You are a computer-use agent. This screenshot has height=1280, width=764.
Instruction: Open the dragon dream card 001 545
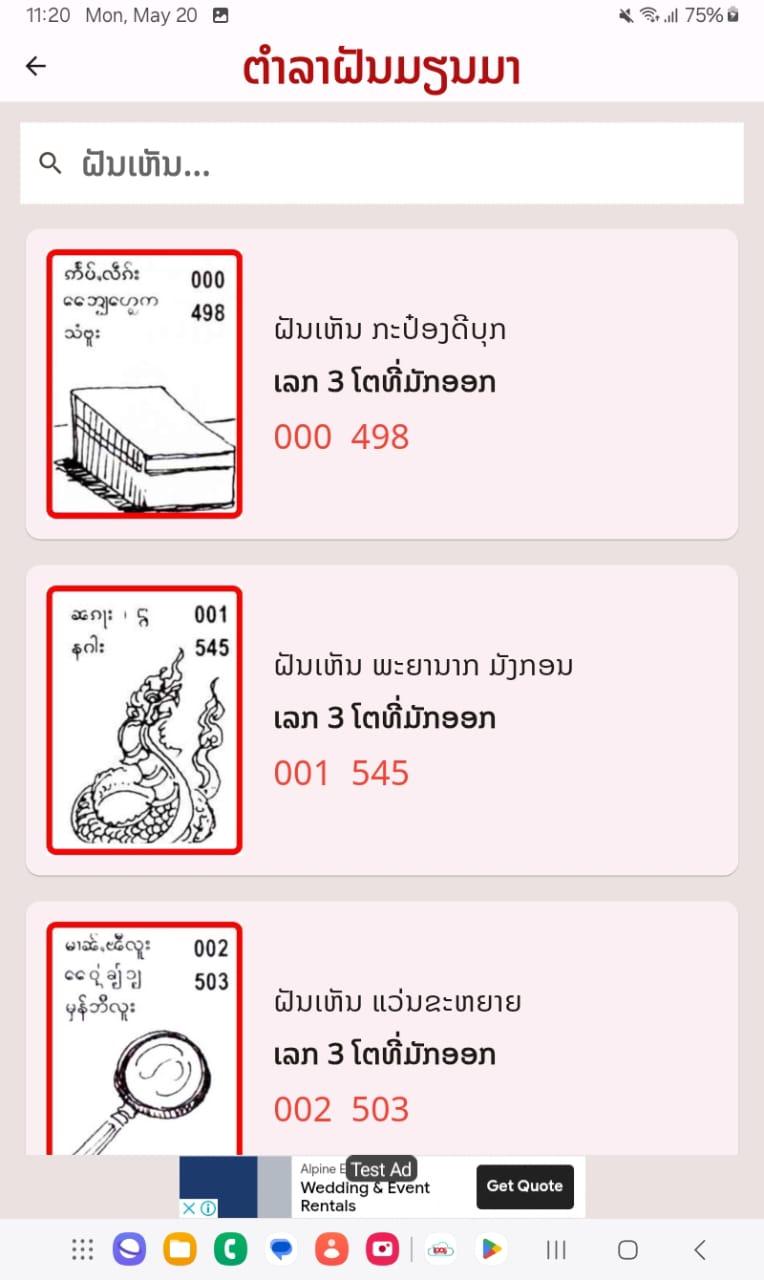coord(382,720)
